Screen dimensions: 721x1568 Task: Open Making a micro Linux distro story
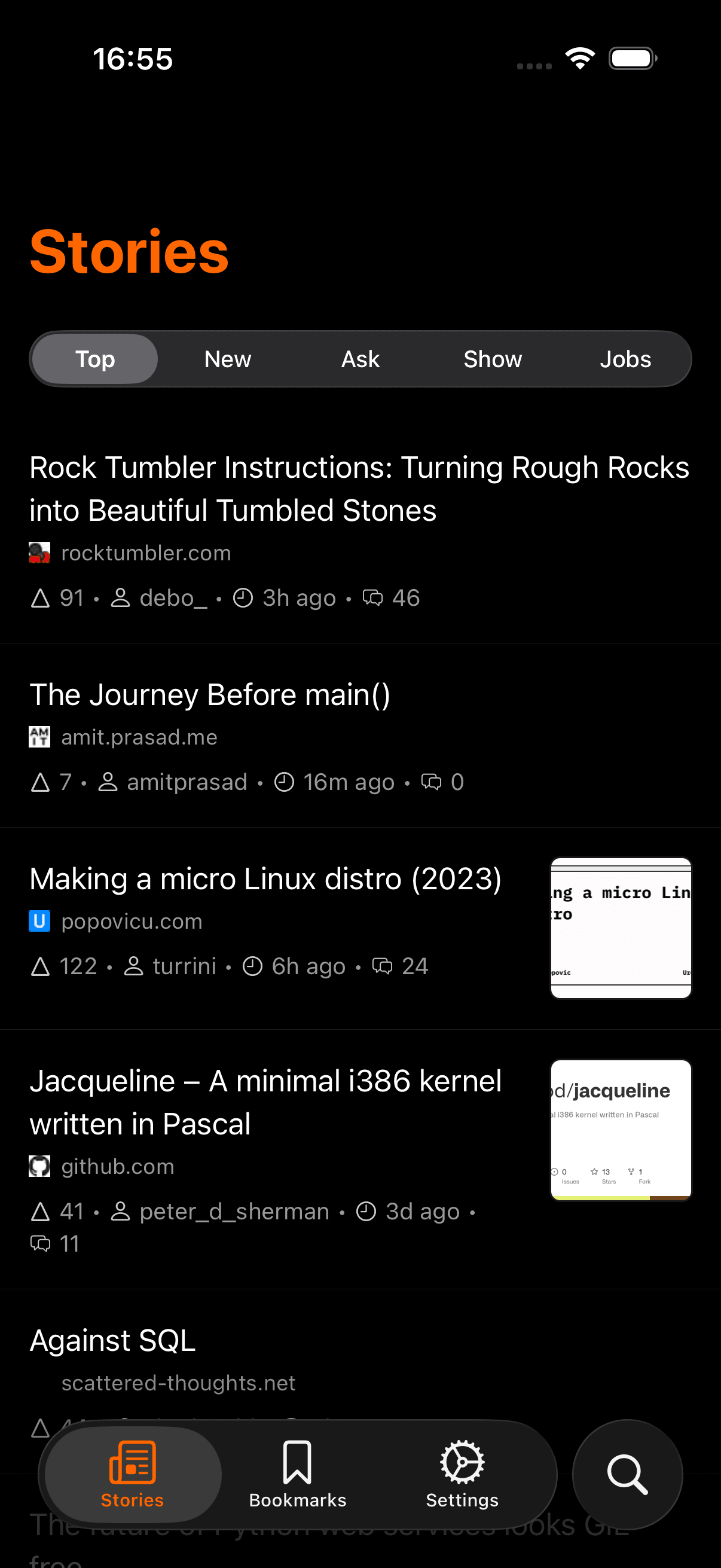point(265,880)
